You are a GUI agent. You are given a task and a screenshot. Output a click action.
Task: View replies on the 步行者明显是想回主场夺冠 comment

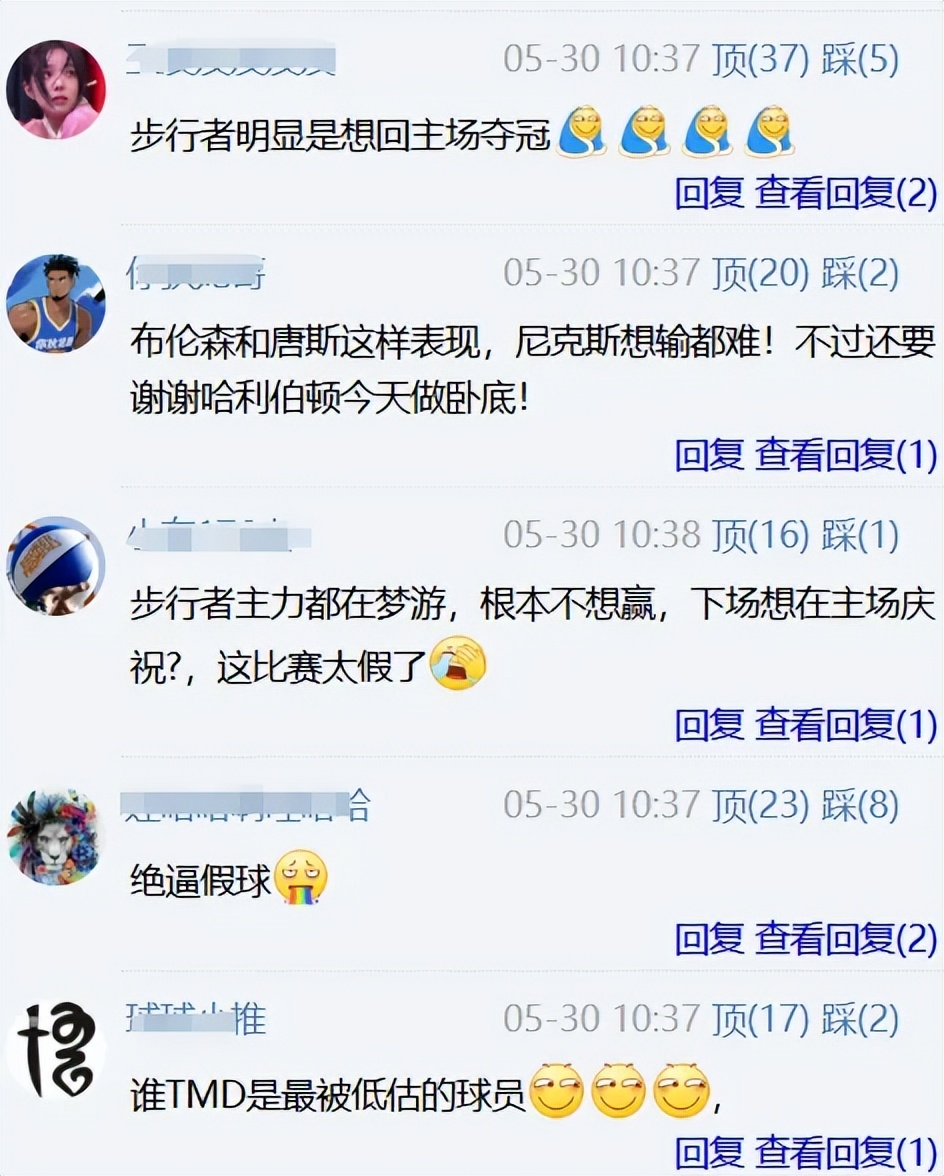(845, 192)
